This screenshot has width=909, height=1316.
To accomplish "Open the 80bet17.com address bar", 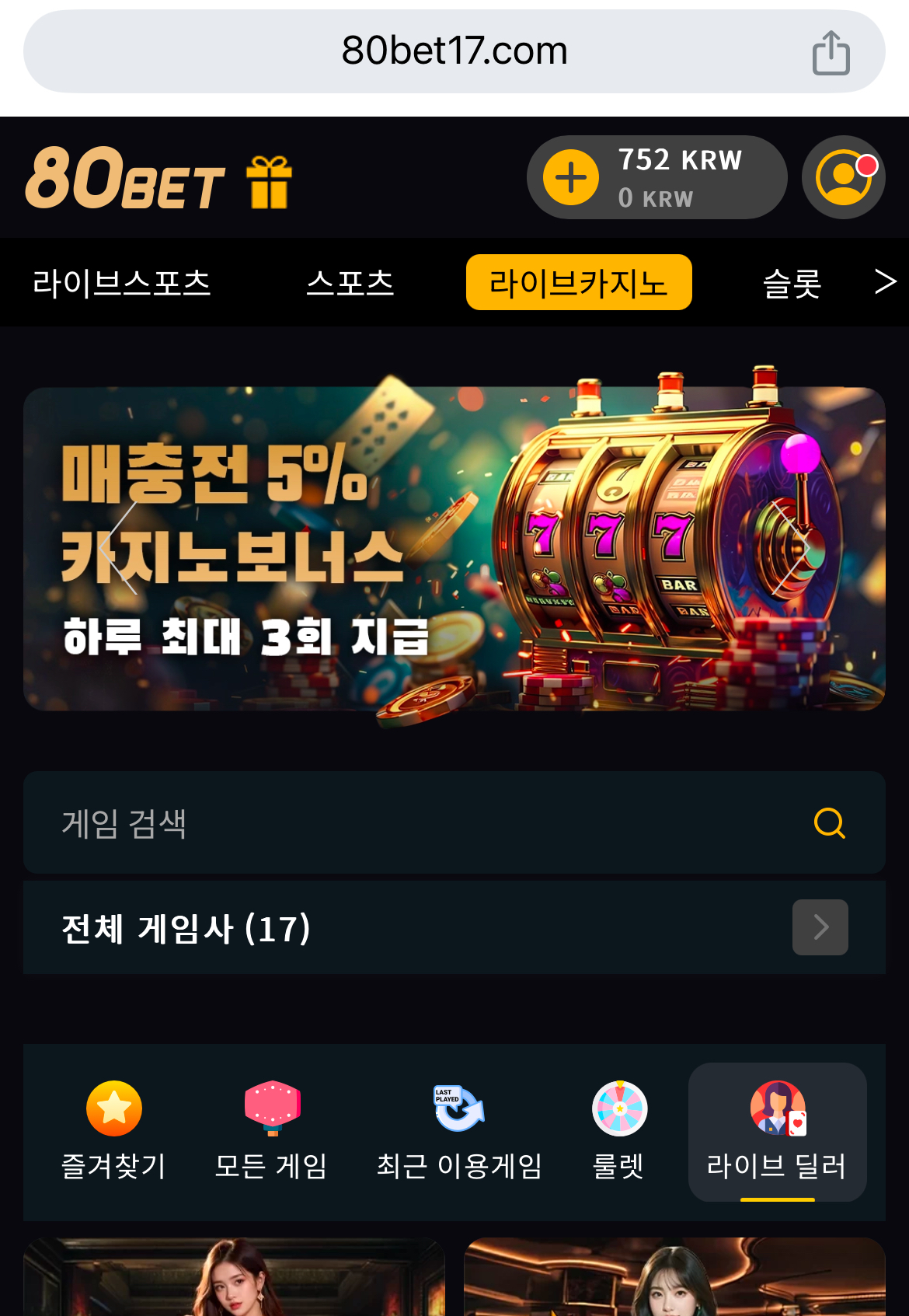I will pyautogui.click(x=454, y=51).
